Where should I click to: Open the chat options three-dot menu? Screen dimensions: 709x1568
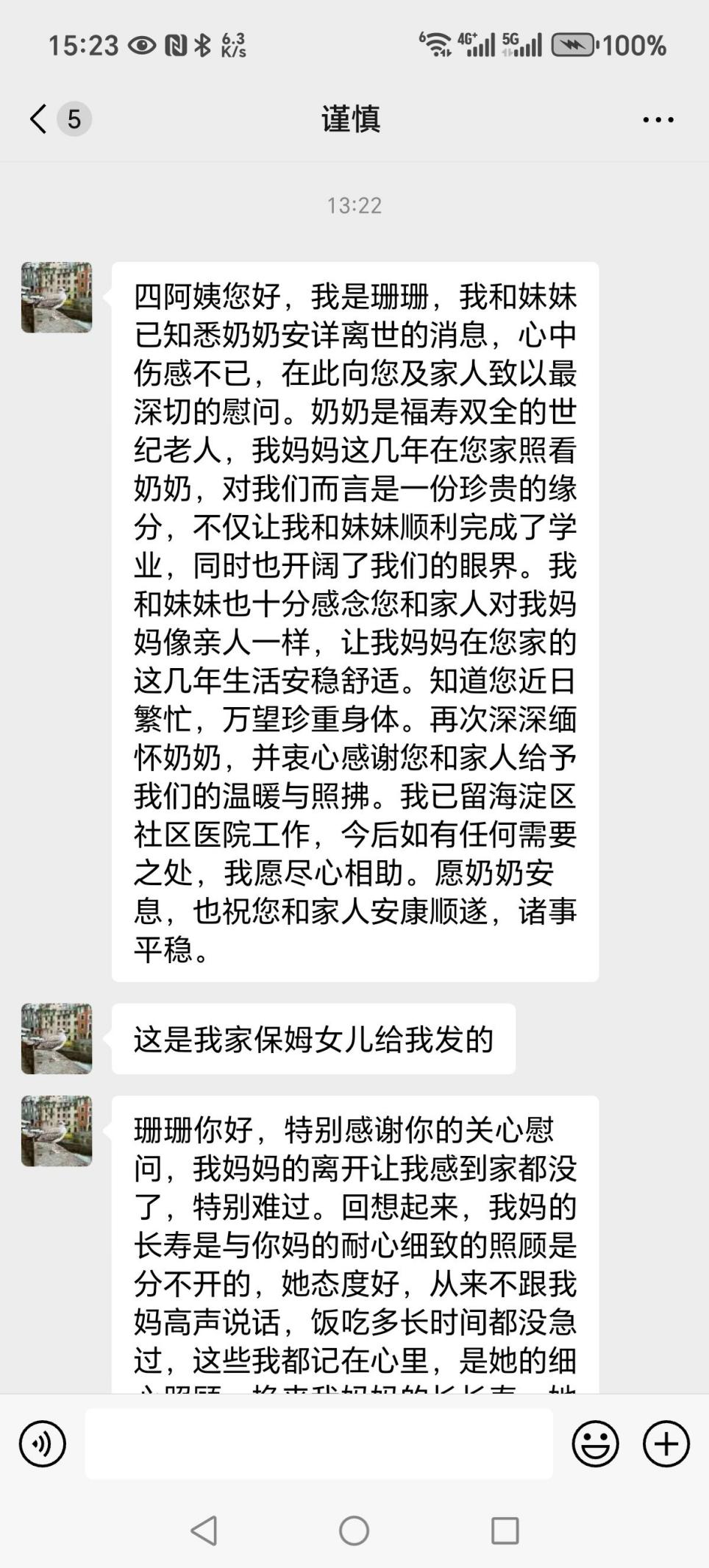click(658, 119)
